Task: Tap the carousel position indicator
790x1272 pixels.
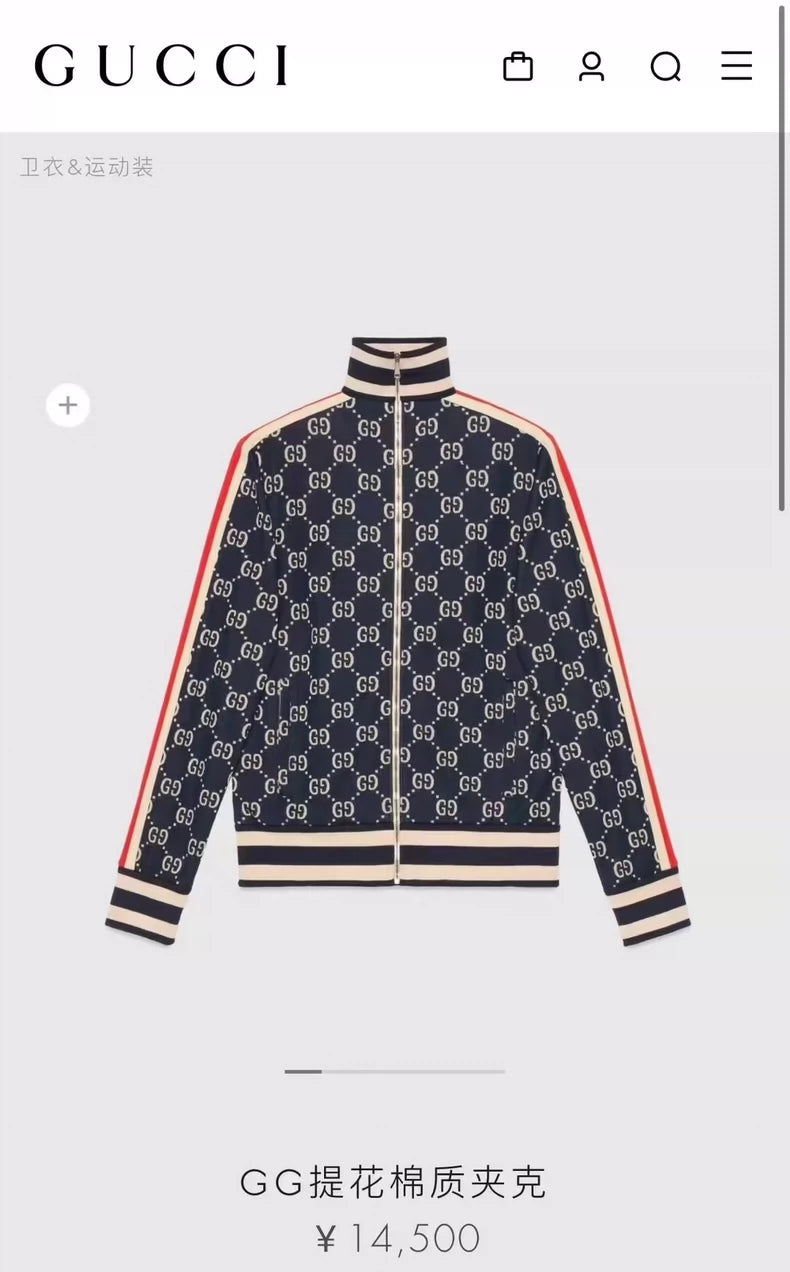Action: tap(395, 1072)
